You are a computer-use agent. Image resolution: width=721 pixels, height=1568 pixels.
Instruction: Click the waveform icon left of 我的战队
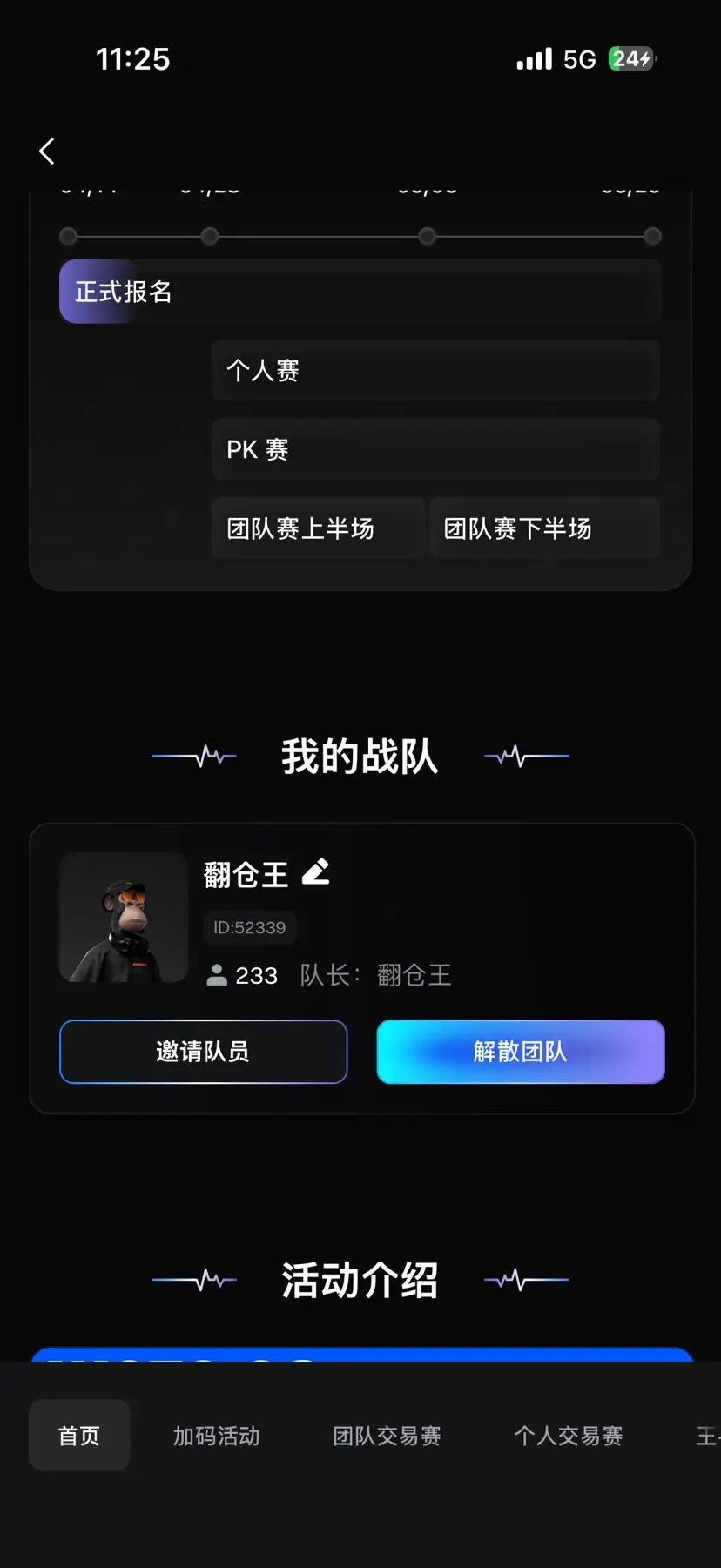click(194, 756)
